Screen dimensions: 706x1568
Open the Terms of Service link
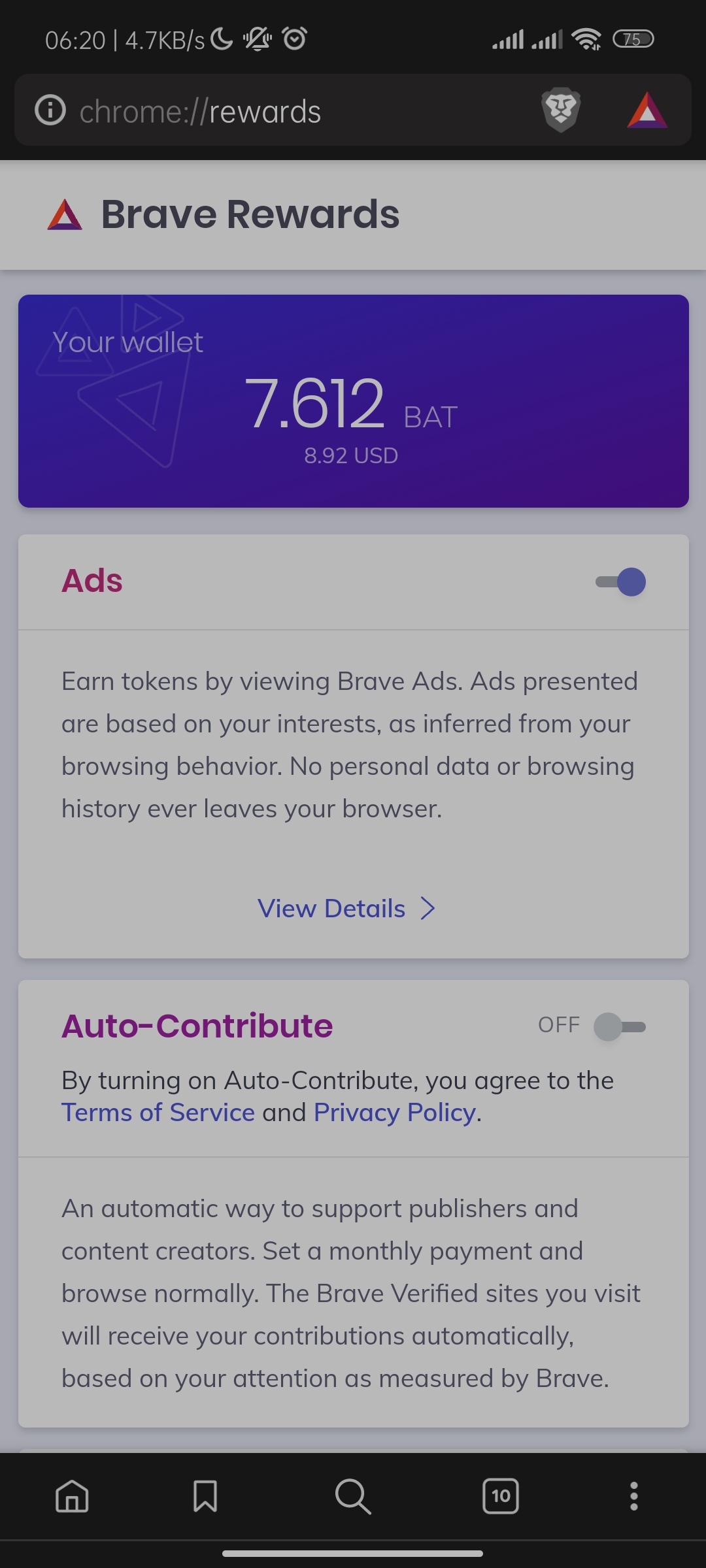158,1113
